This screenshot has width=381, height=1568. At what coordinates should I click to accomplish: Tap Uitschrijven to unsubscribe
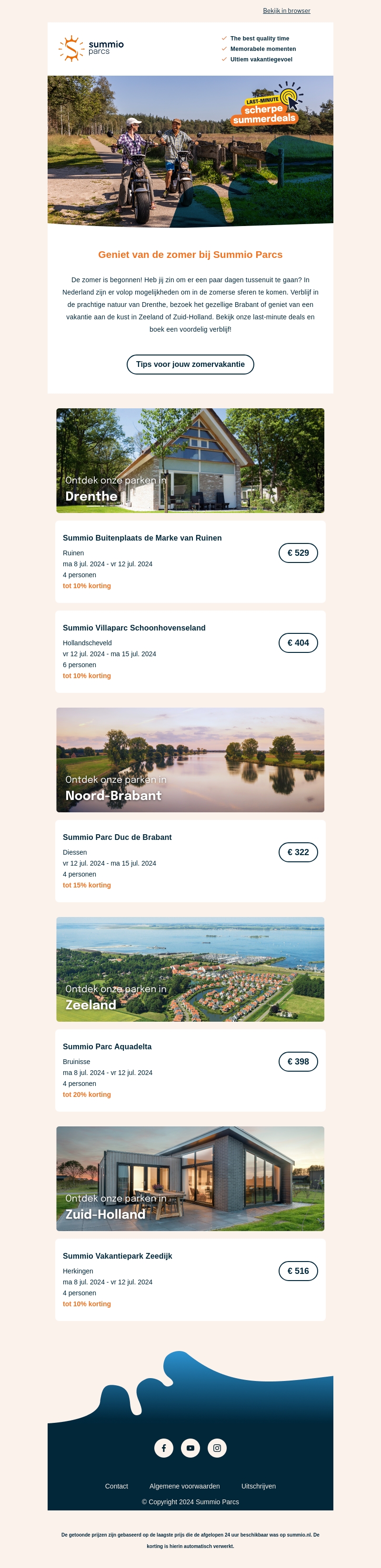(259, 1486)
